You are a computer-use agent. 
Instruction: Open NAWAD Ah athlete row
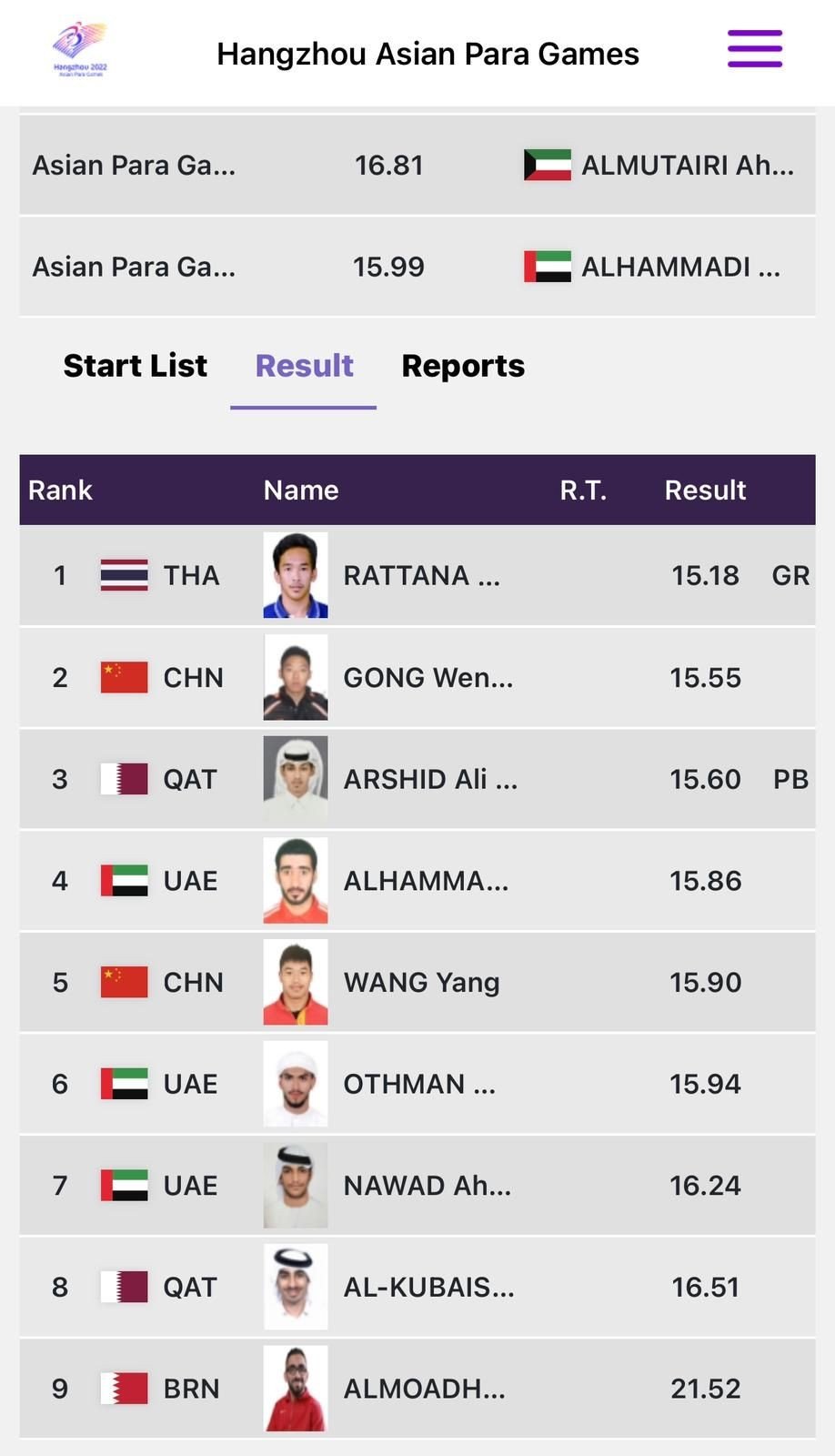pyautogui.click(x=417, y=1186)
